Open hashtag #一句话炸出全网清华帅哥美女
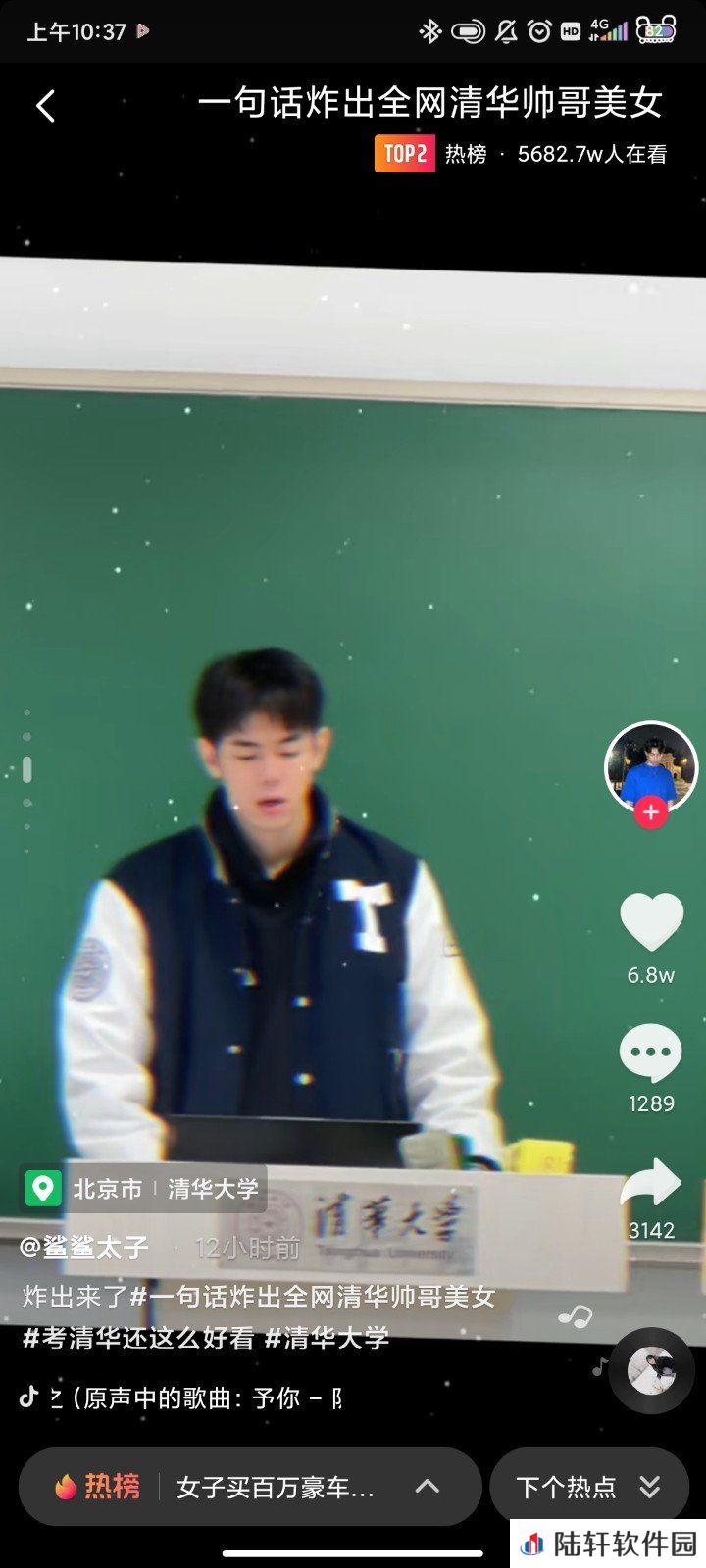This screenshot has width=706, height=1568. 314,1297
